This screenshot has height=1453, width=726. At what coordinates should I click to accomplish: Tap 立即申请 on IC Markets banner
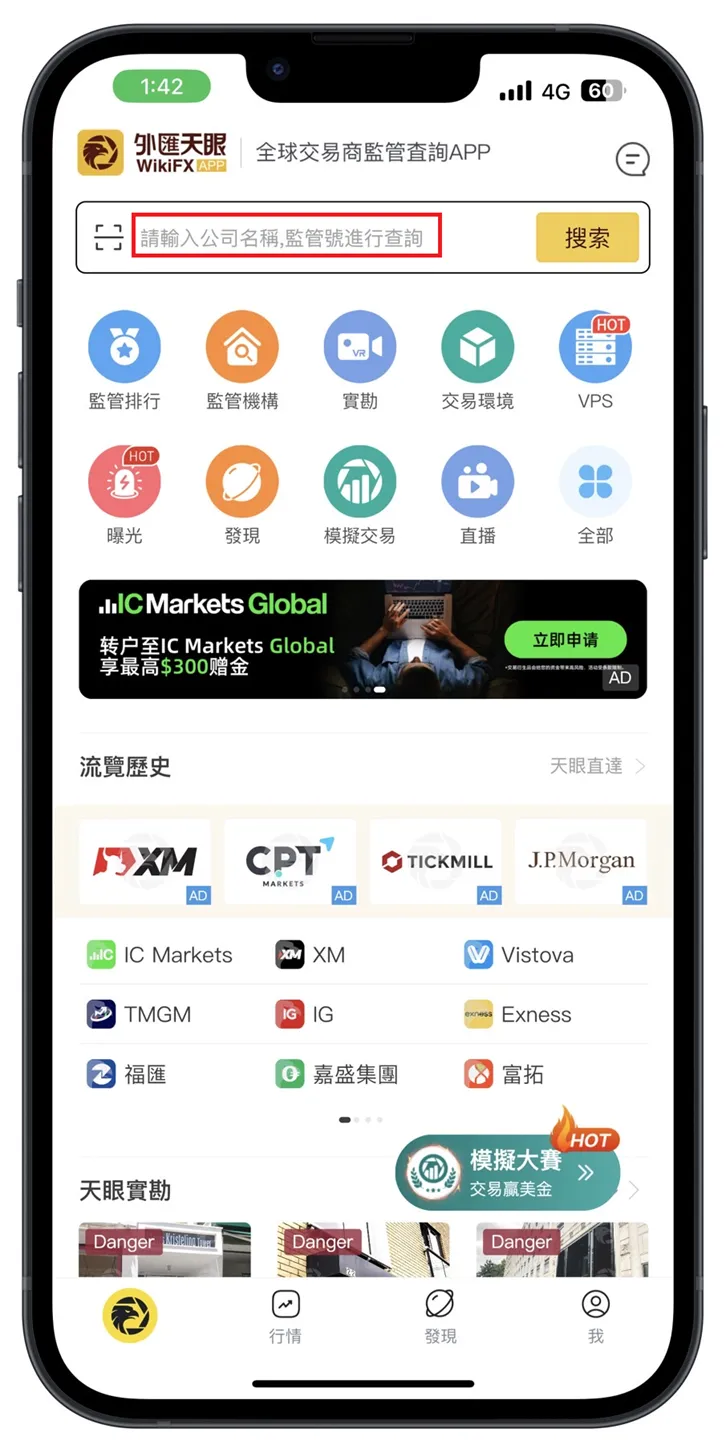click(565, 640)
